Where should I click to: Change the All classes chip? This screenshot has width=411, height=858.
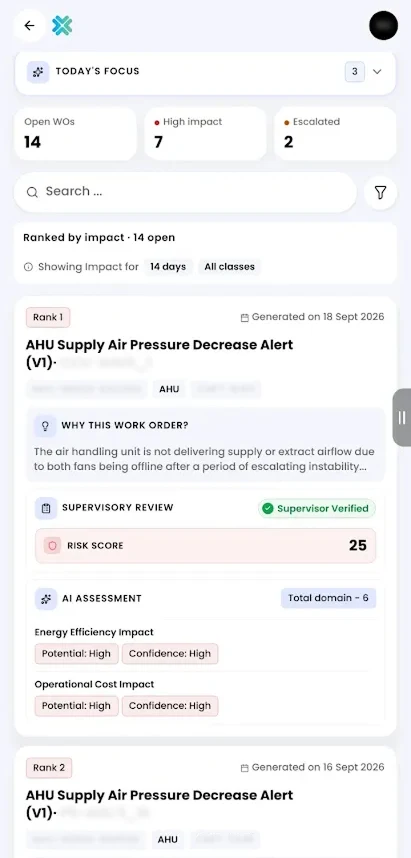(229, 267)
